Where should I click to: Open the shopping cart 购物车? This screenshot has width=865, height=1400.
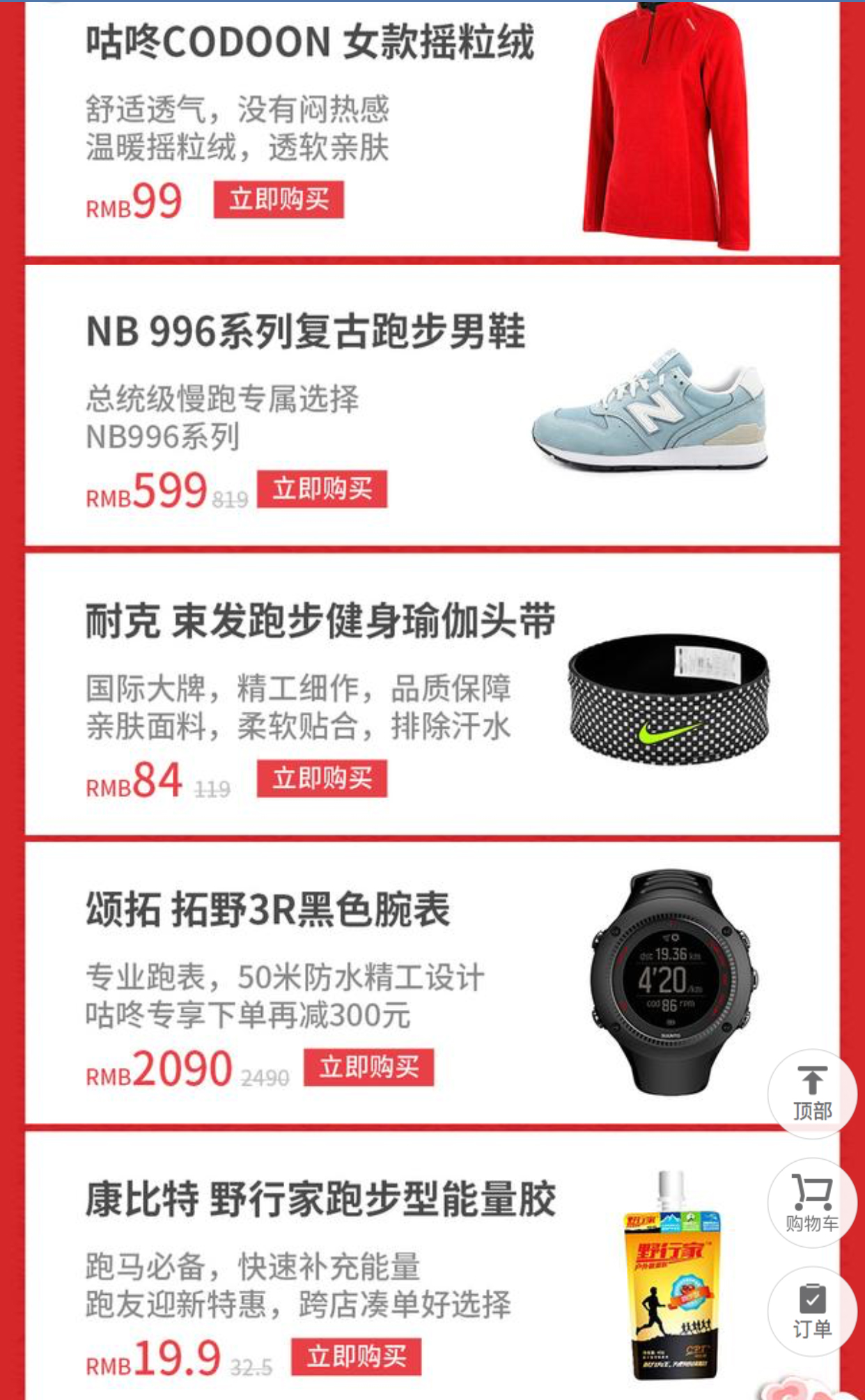[812, 1203]
